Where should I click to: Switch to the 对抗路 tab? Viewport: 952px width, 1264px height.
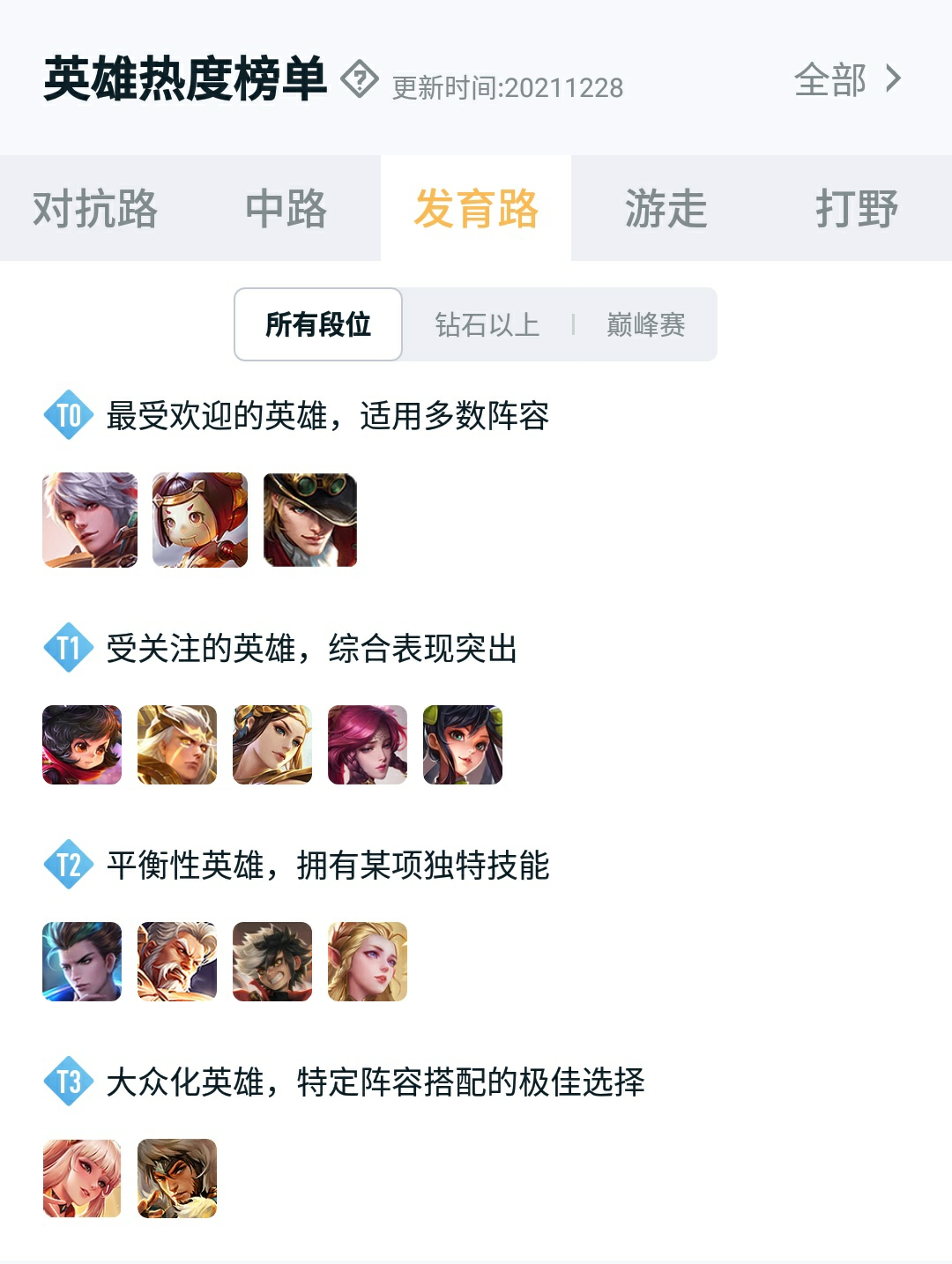pos(95,209)
